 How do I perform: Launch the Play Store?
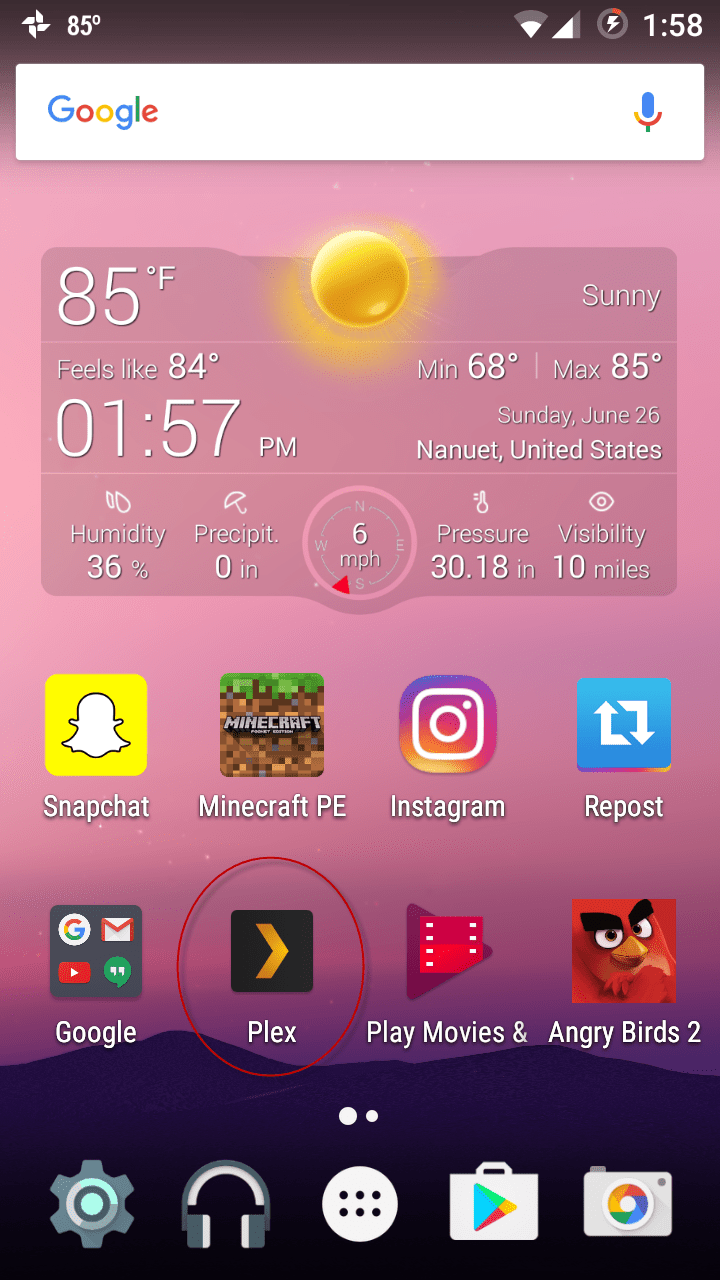494,1205
